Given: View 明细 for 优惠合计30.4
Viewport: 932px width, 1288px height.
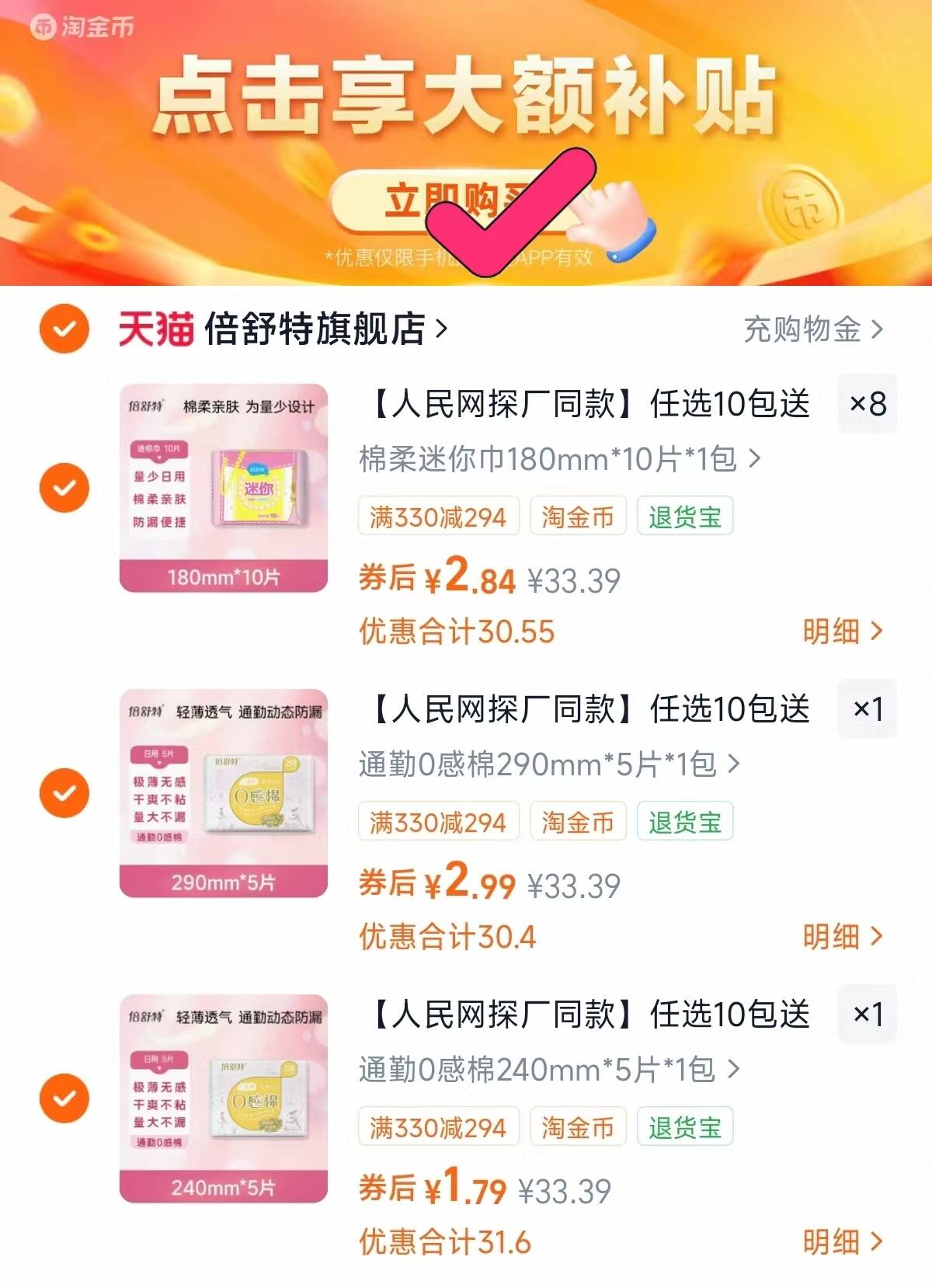Looking at the screenshot, I should tap(842, 937).
